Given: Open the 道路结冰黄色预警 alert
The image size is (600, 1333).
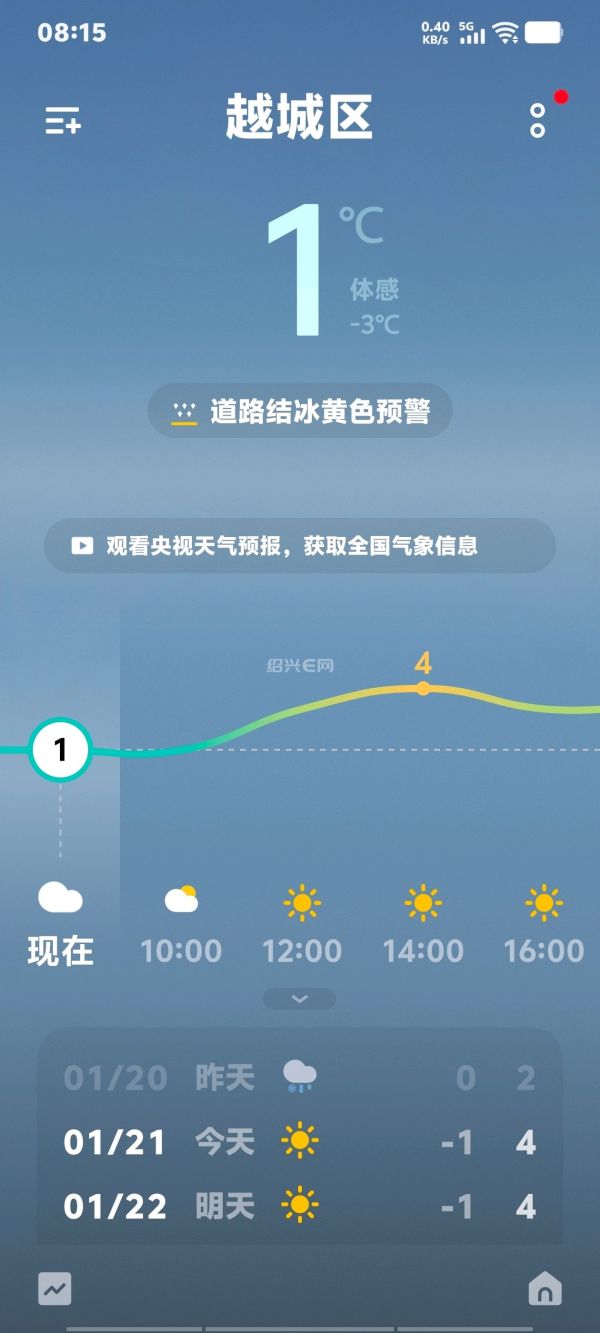Looking at the screenshot, I should pos(300,411).
